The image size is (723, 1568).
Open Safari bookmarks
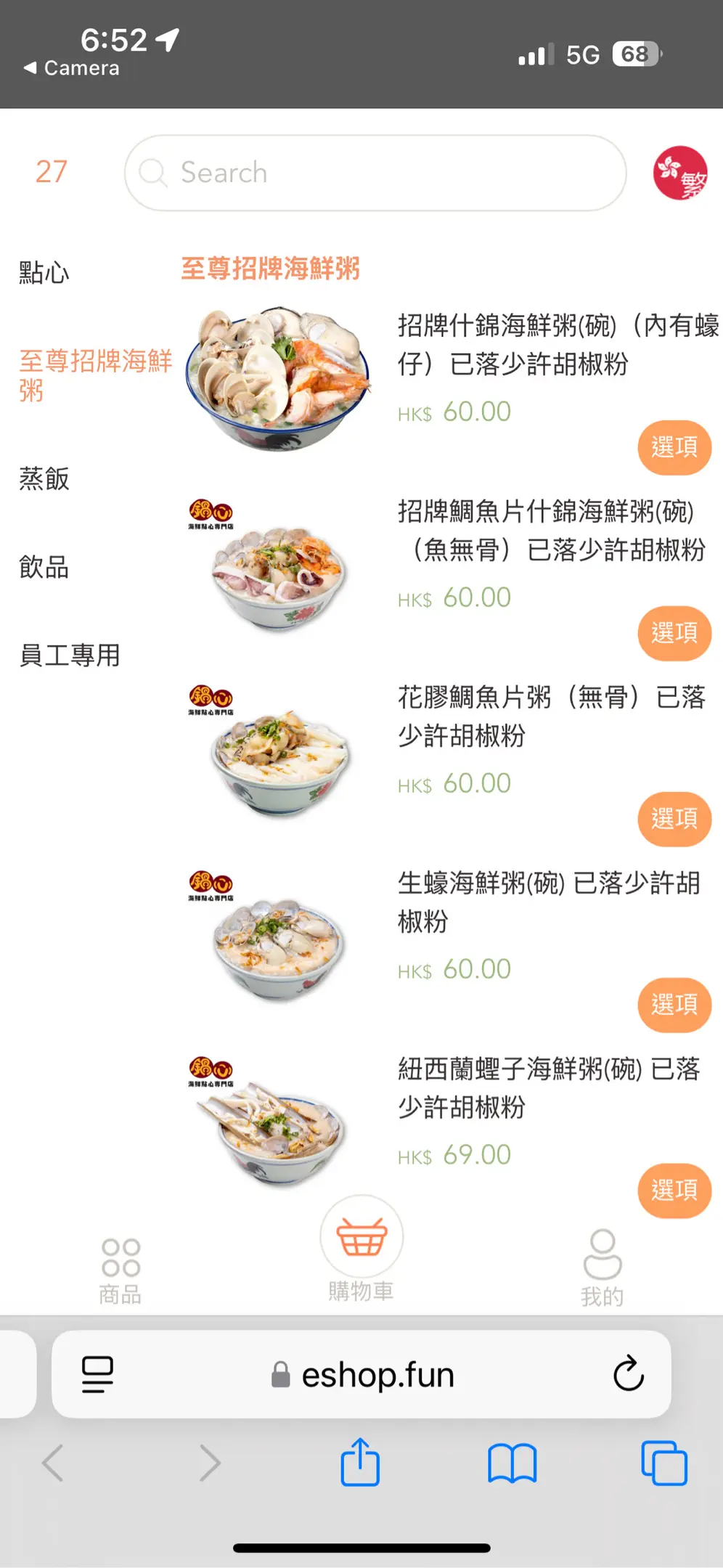(512, 1462)
